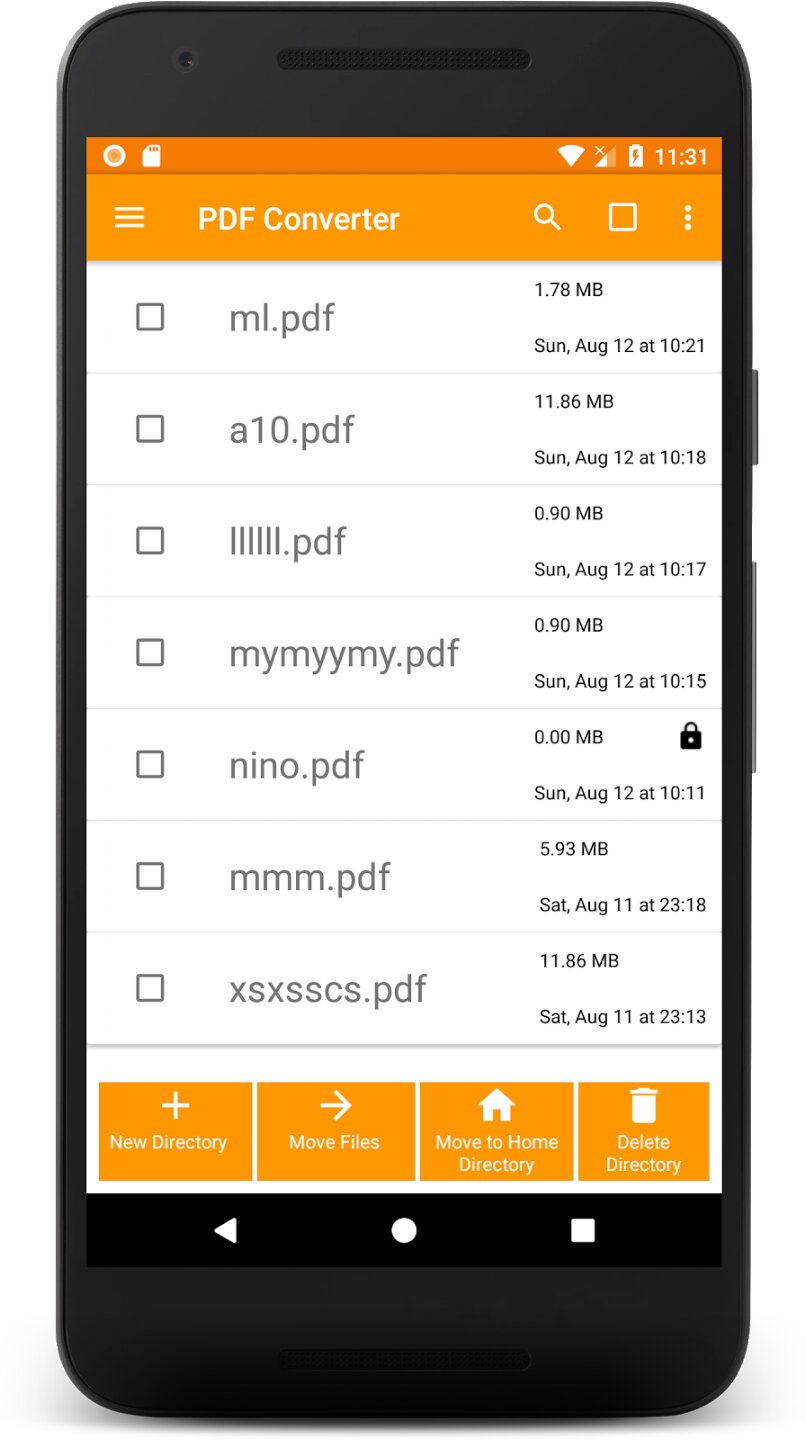Tap the select-all square icon in toolbar
Screen dimensions: 806x1440
622,218
